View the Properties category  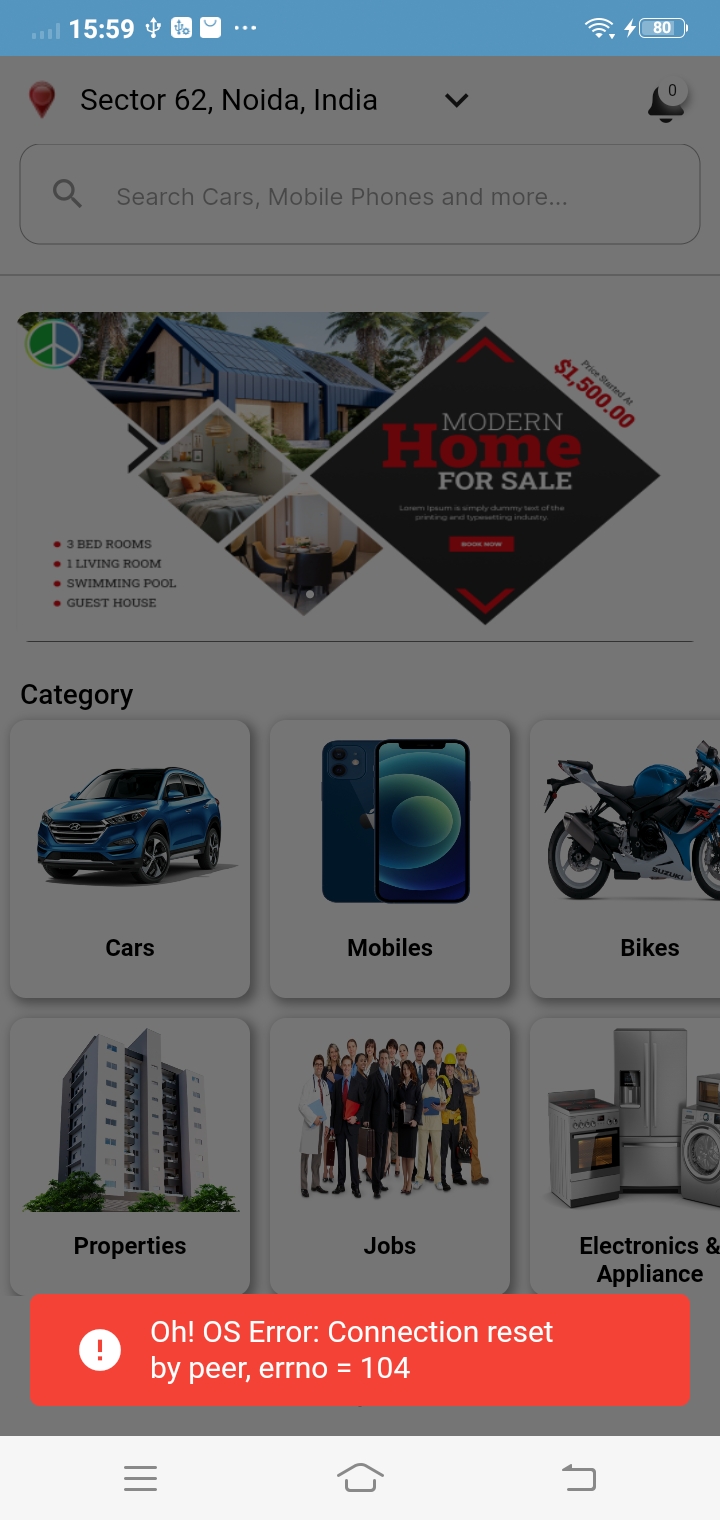coord(130,1155)
